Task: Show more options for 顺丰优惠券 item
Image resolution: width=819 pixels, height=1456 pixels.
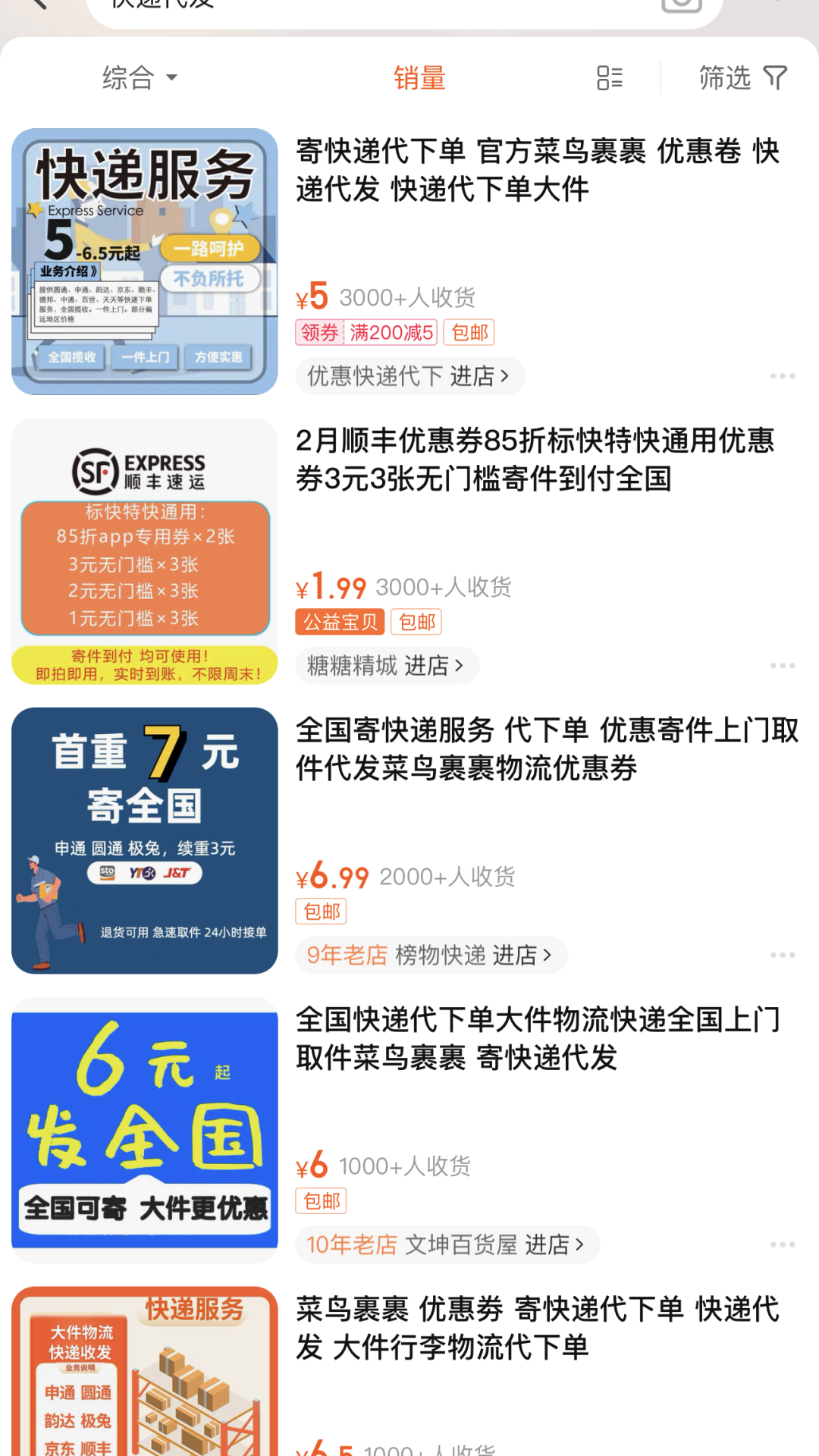Action: [782, 666]
